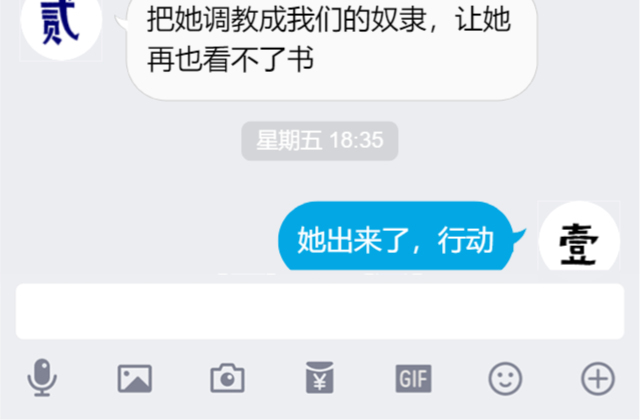Start voice message with microphone icon
This screenshot has width=640, height=420.
(41, 378)
